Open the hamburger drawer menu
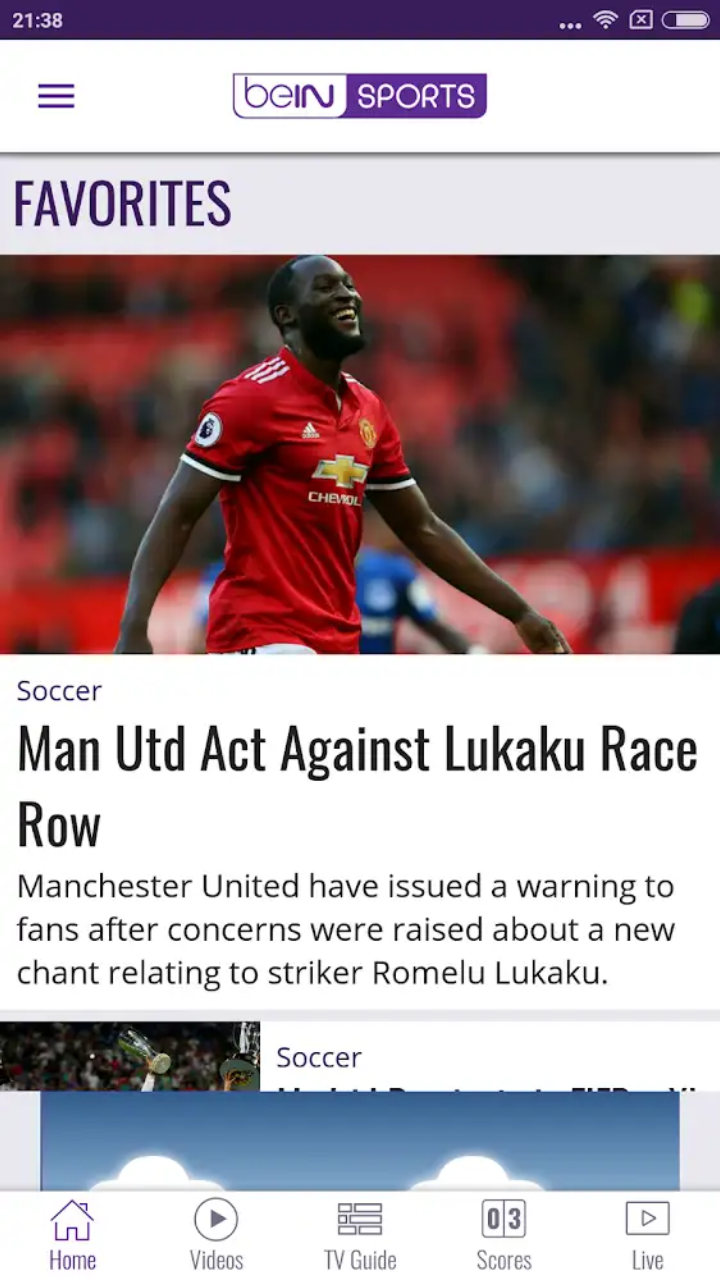720x1280 pixels. pos(56,96)
